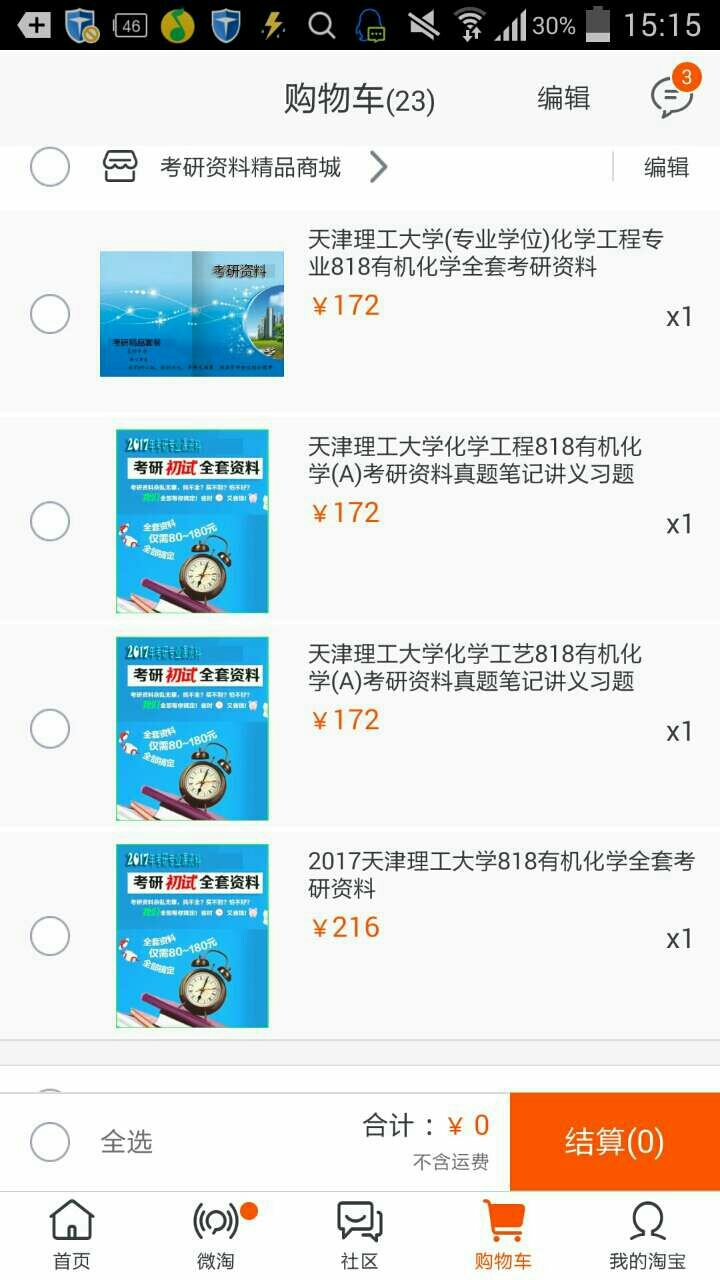Open the 2017天津理工大学818有机化学全套 product
This screenshot has width=720, height=1280.
pos(500,875)
